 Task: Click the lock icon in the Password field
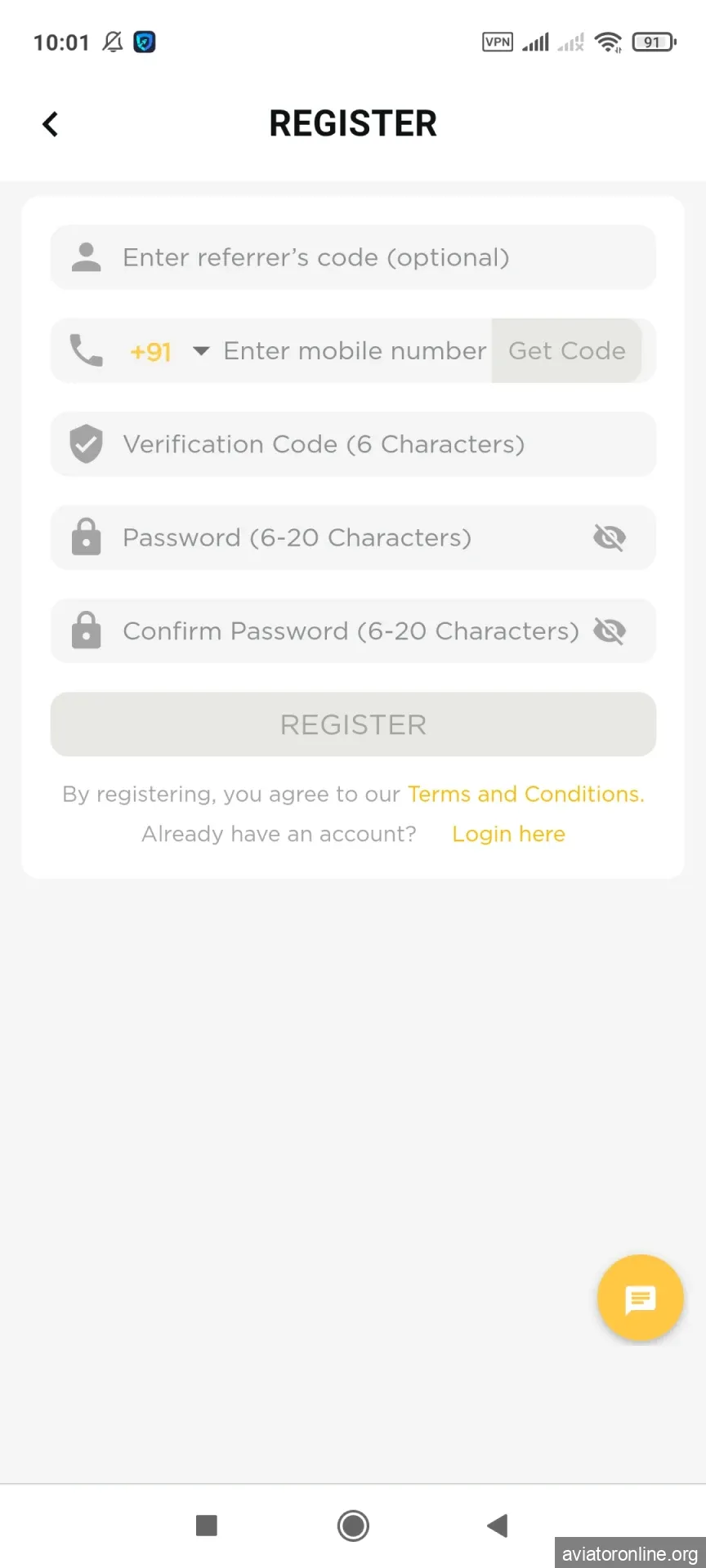(x=86, y=537)
